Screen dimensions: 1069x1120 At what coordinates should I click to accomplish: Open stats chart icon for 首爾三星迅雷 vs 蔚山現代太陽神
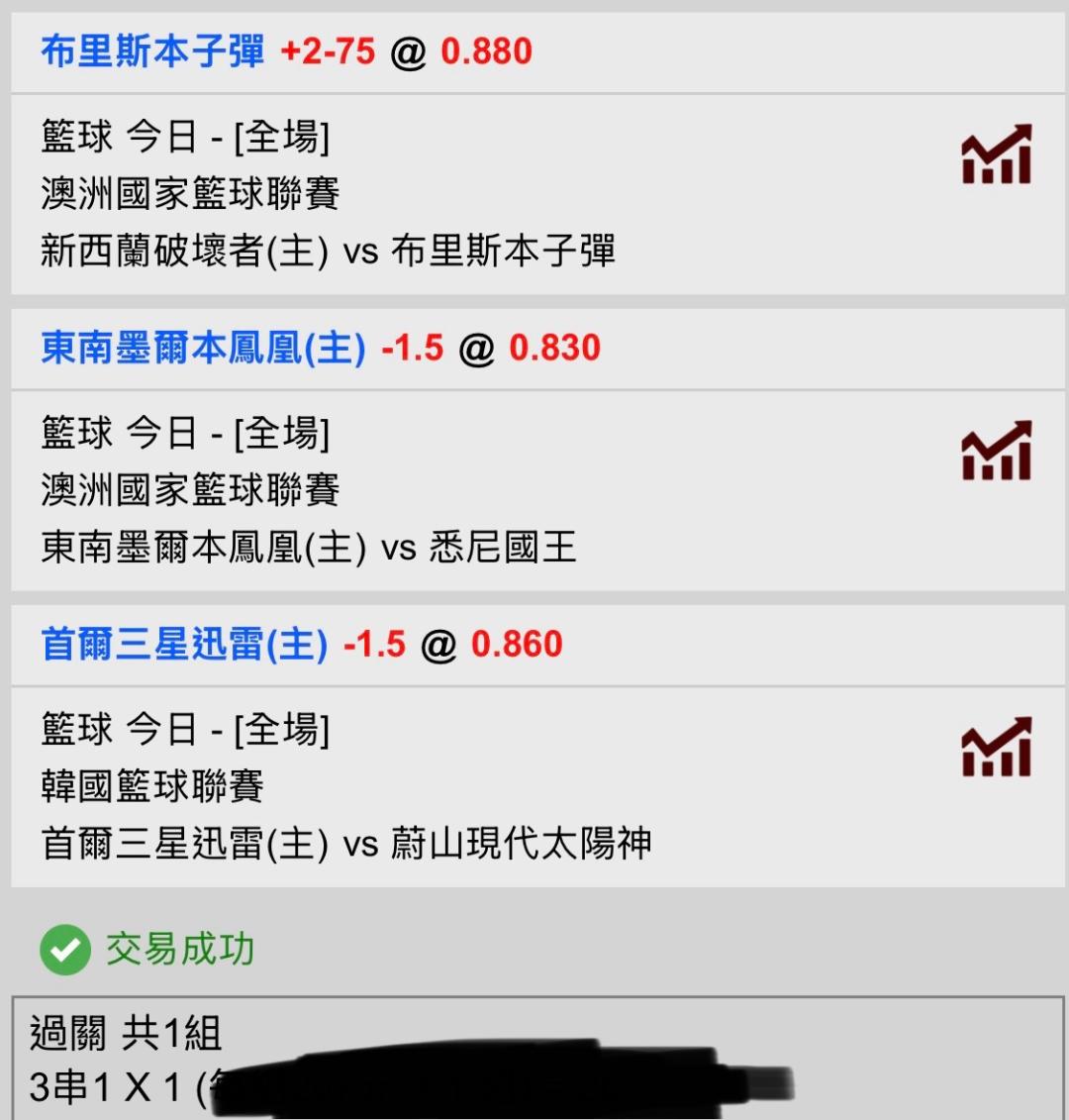click(x=997, y=747)
